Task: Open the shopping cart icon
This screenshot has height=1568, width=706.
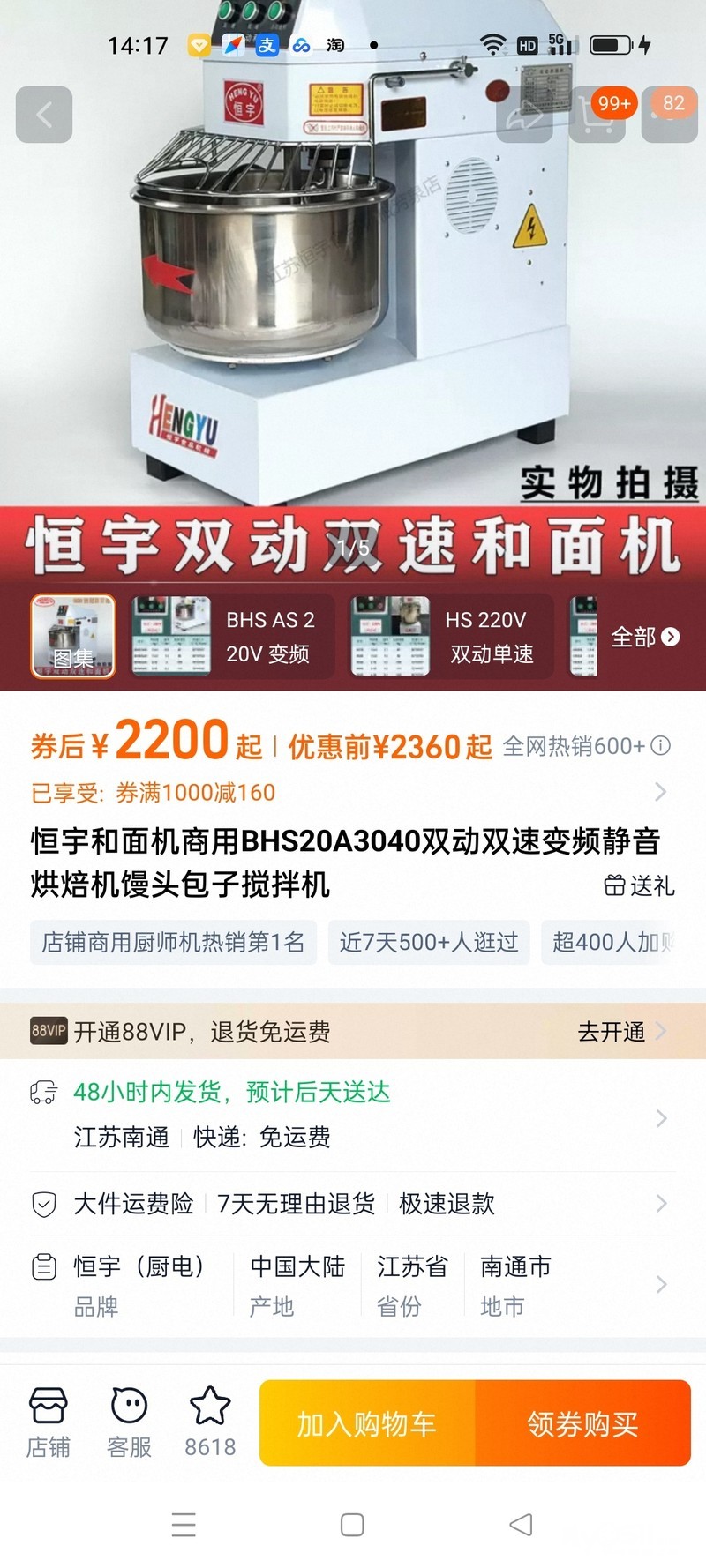Action: 597,115
